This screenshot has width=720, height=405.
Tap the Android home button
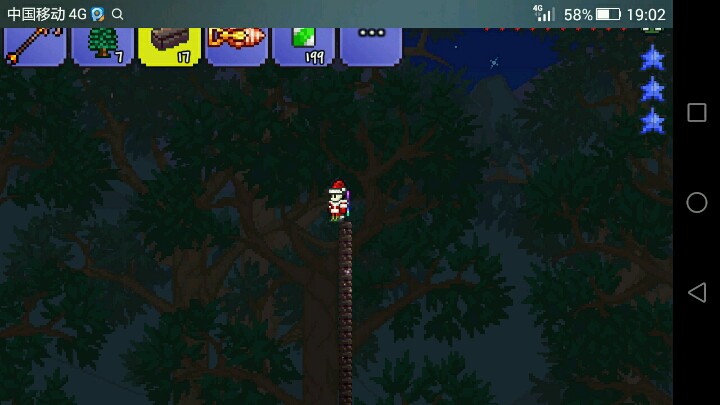pos(697,202)
